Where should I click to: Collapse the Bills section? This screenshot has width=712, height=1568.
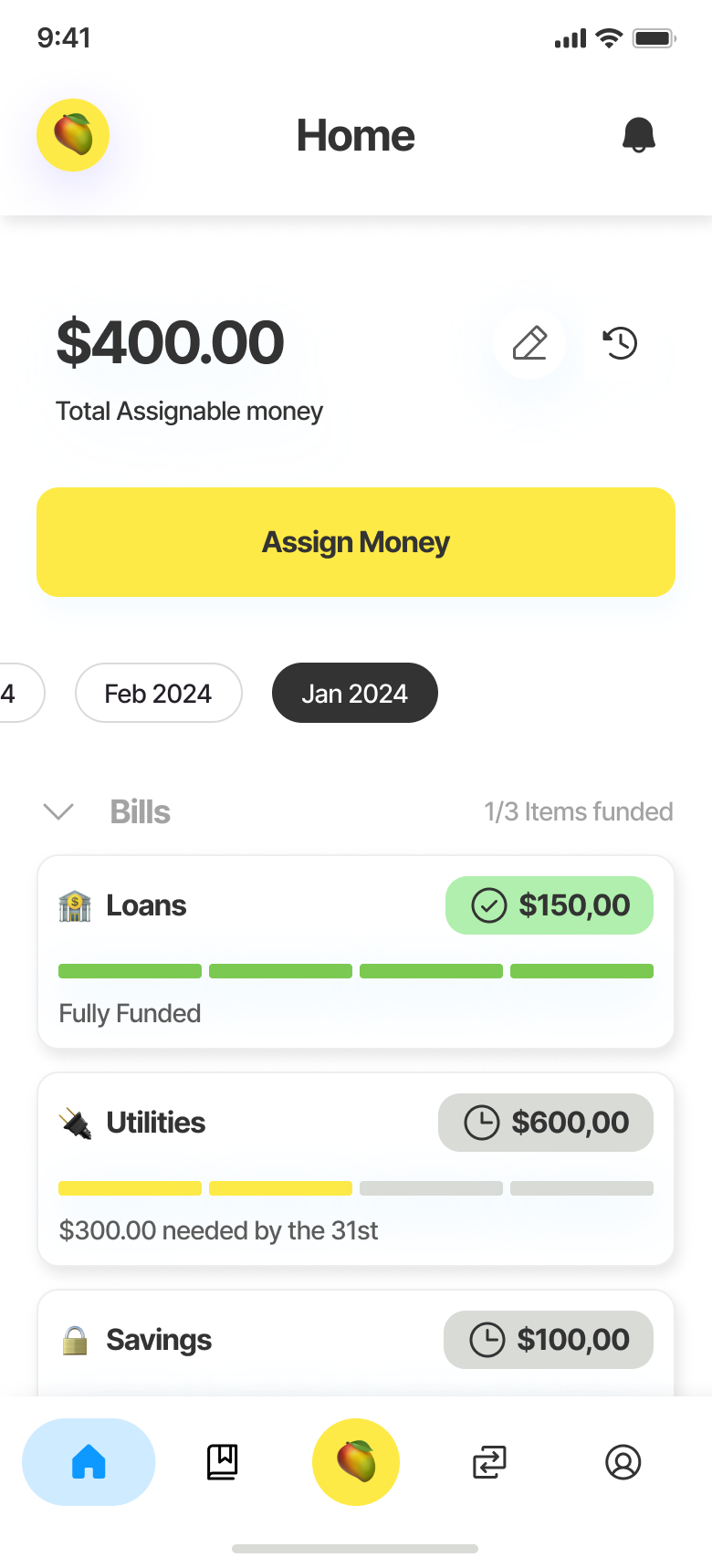[58, 811]
